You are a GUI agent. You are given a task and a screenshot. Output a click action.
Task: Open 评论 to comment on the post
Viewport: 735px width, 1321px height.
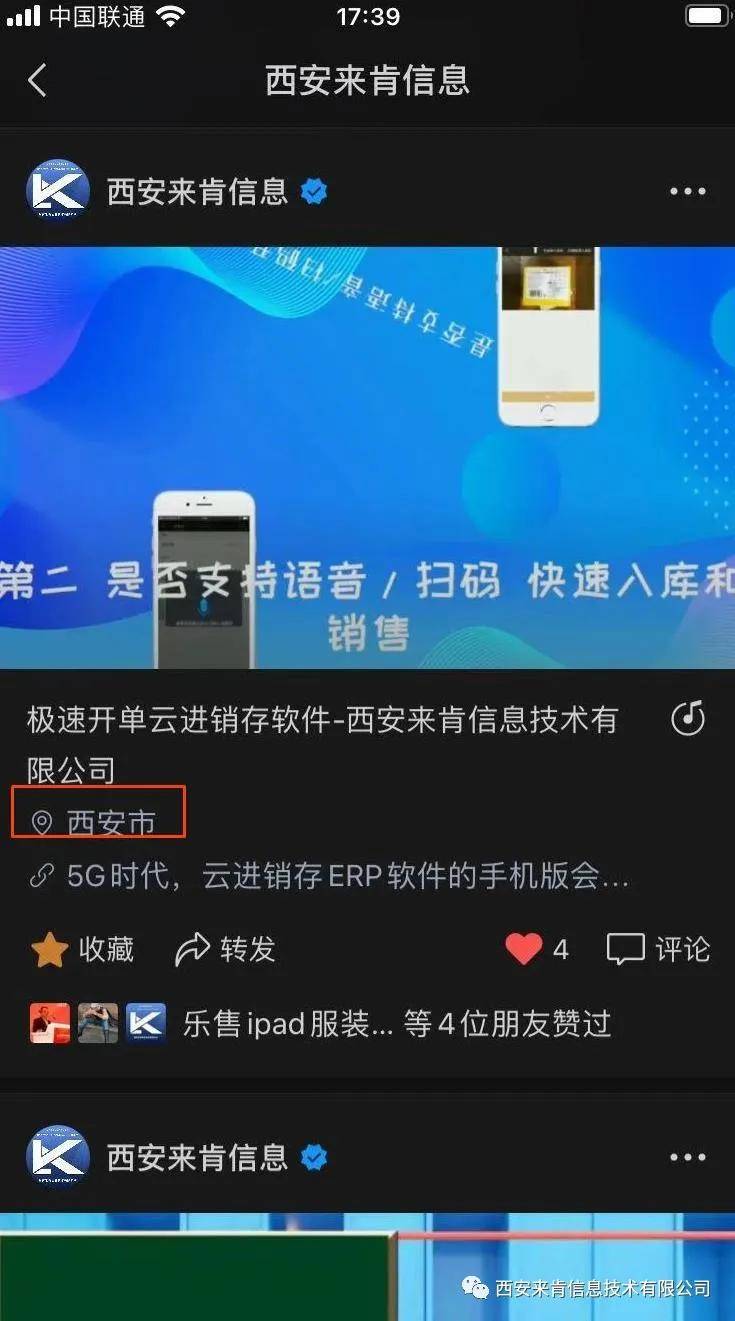pos(658,949)
